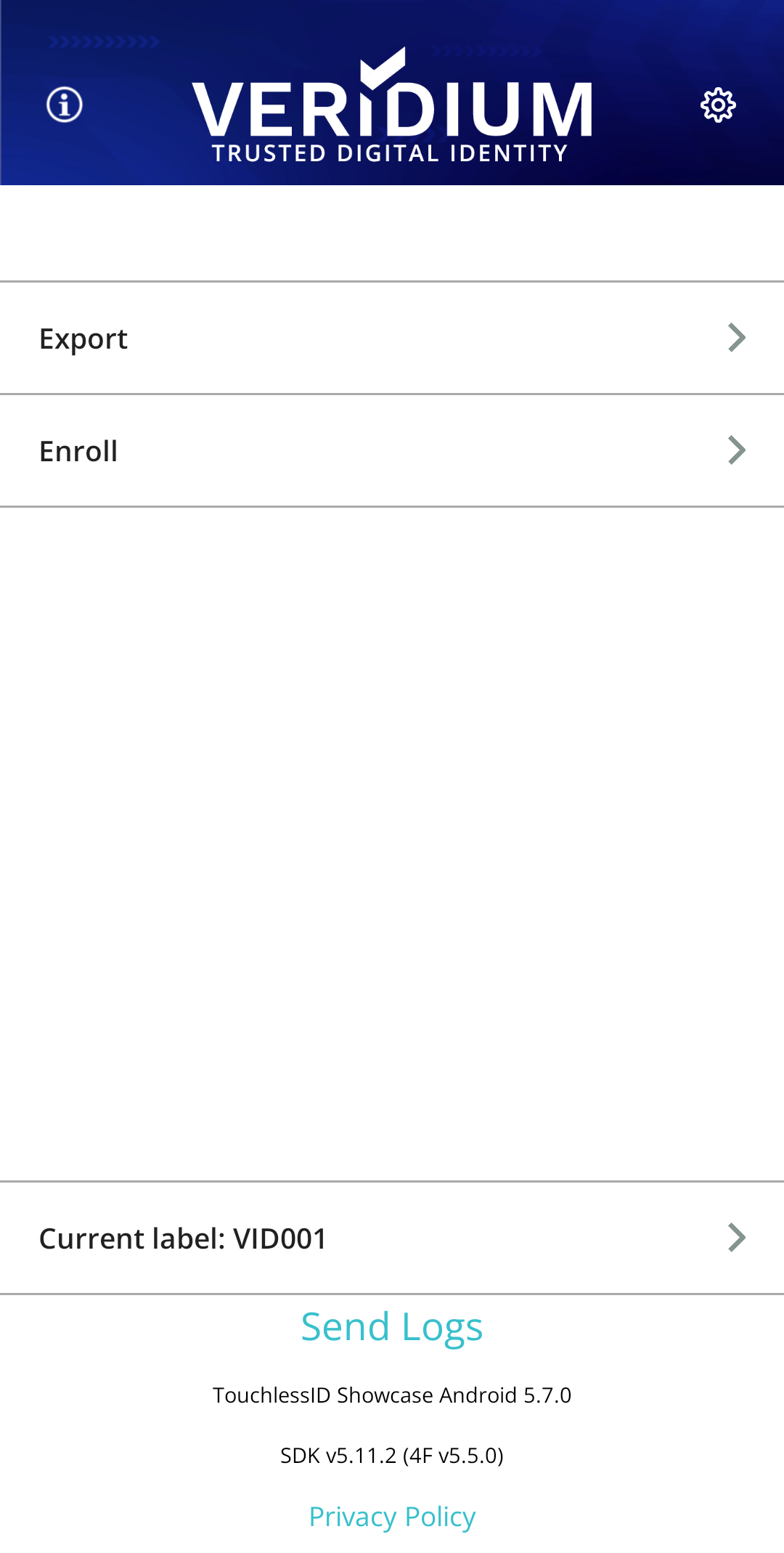Screen dimensions: 784x1553
Task: Open the Export option
Action: coord(392,338)
